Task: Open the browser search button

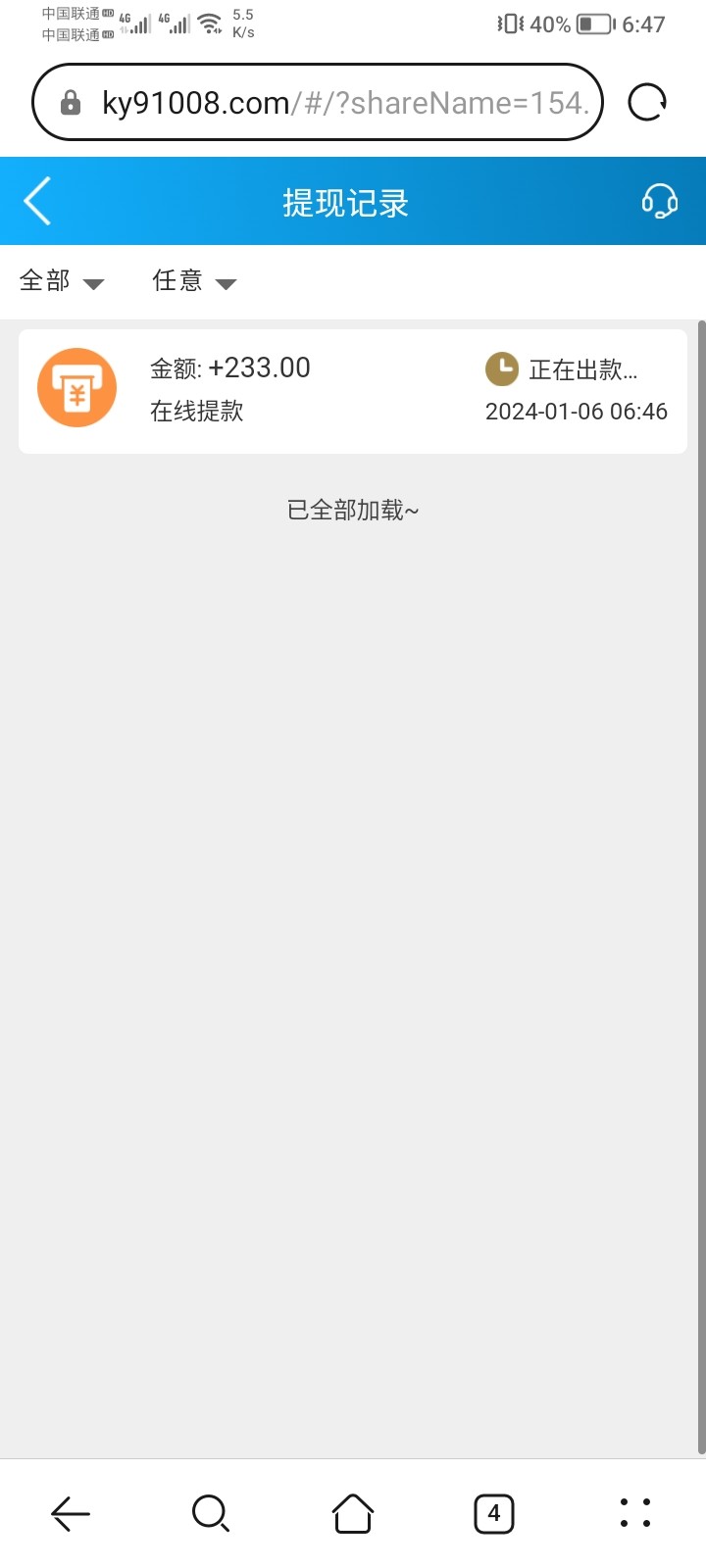Action: pyautogui.click(x=211, y=1513)
